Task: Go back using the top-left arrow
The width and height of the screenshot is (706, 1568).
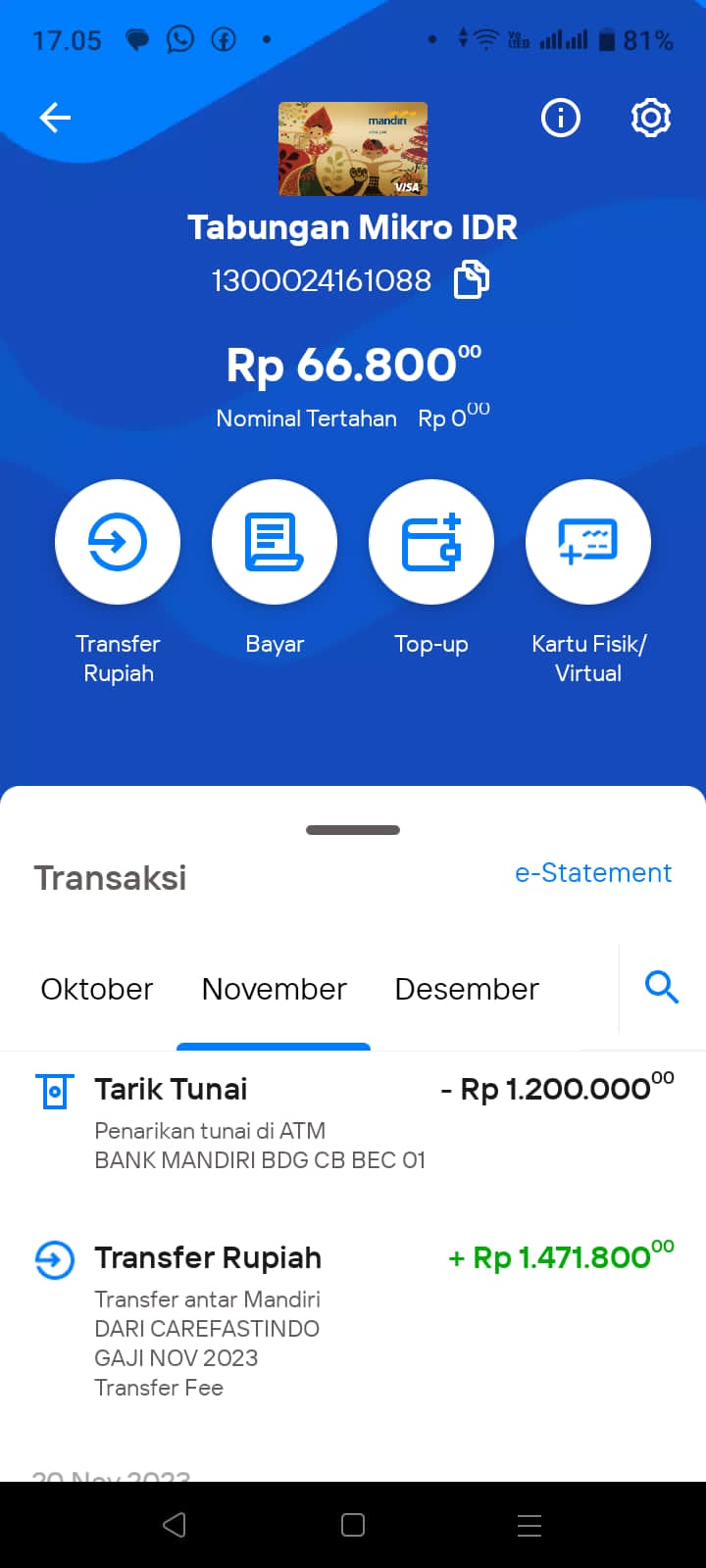Action: click(55, 119)
